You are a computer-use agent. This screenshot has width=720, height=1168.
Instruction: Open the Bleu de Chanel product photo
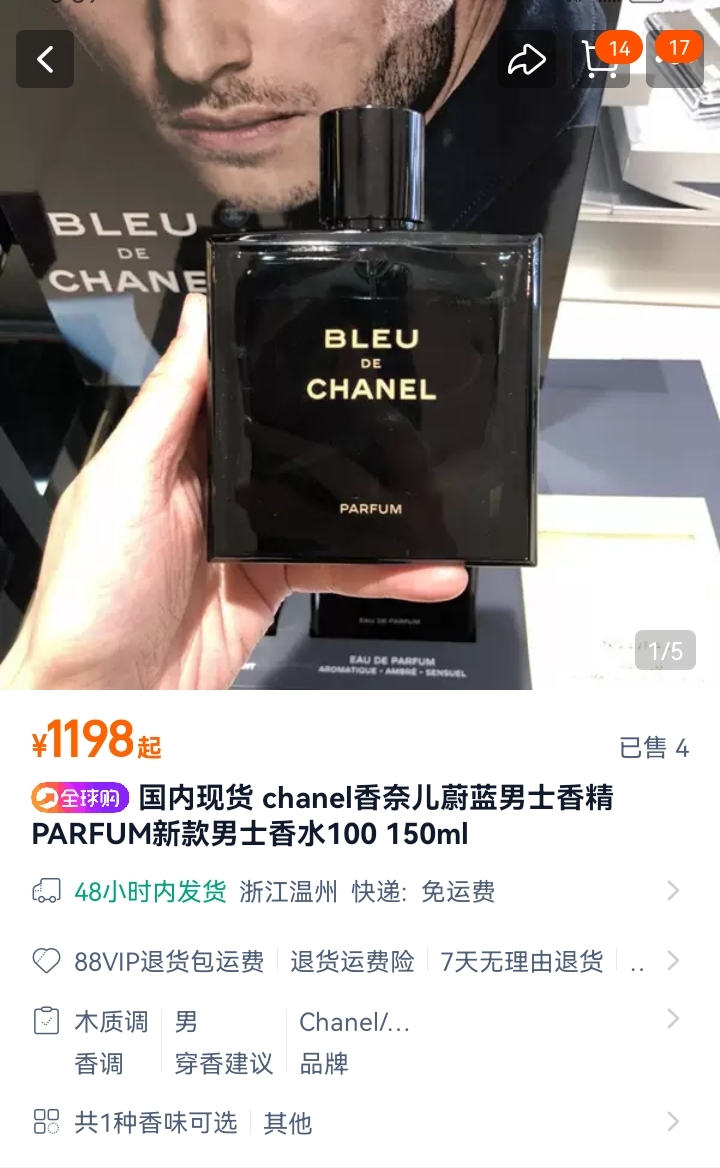tap(360, 345)
